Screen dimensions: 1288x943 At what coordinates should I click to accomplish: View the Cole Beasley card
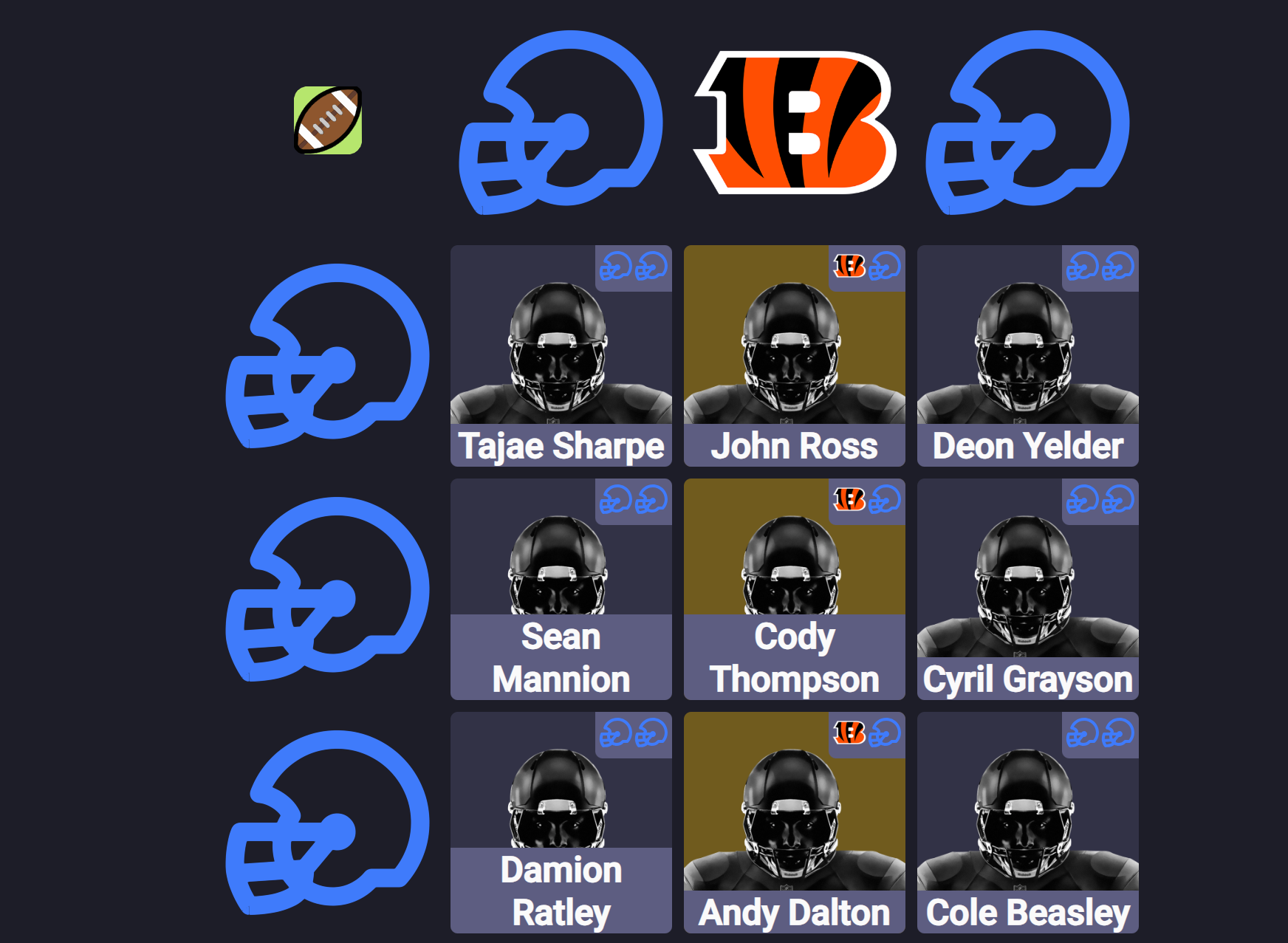click(1027, 823)
